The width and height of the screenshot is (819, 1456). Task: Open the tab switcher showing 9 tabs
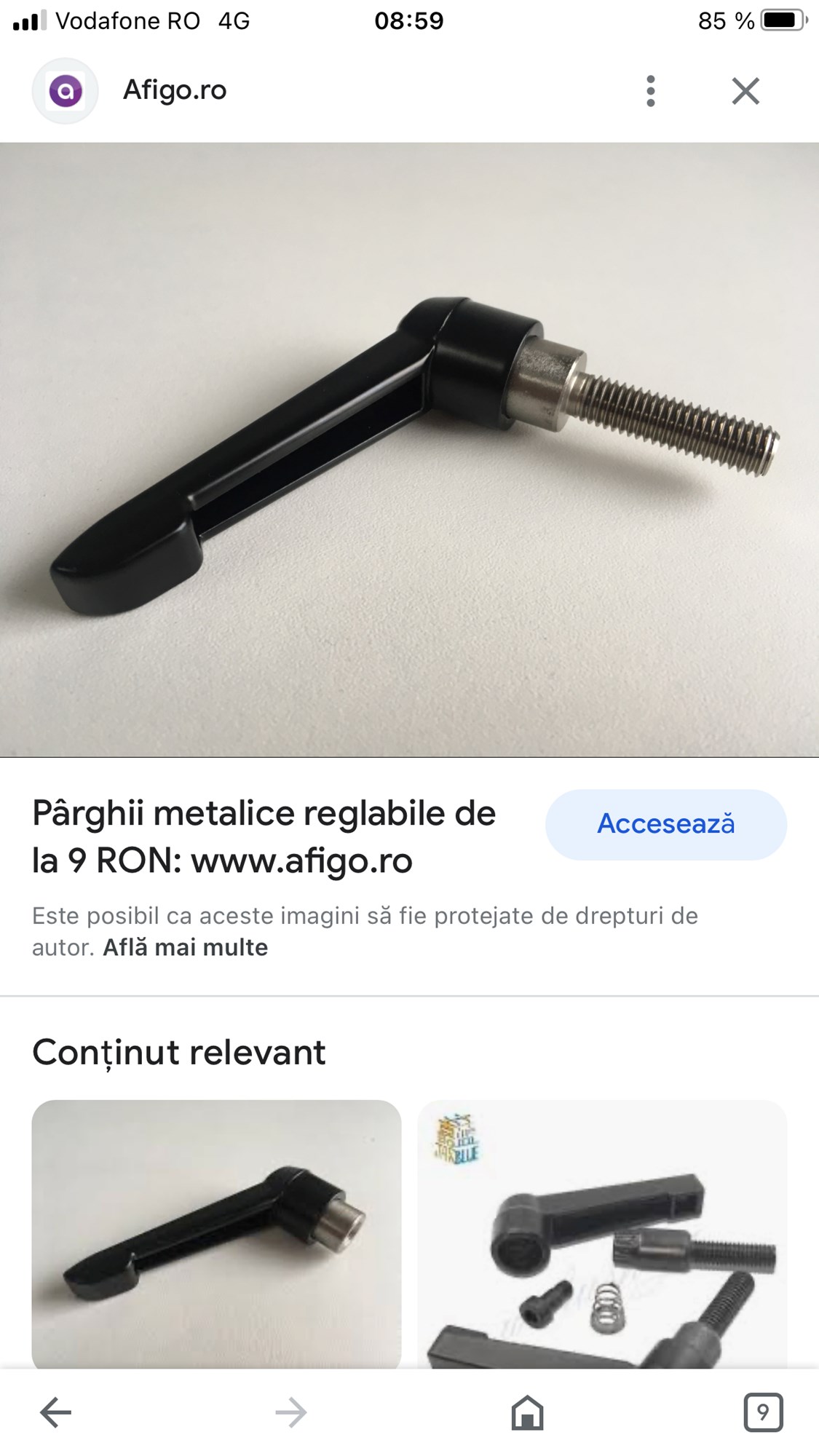point(762,1412)
